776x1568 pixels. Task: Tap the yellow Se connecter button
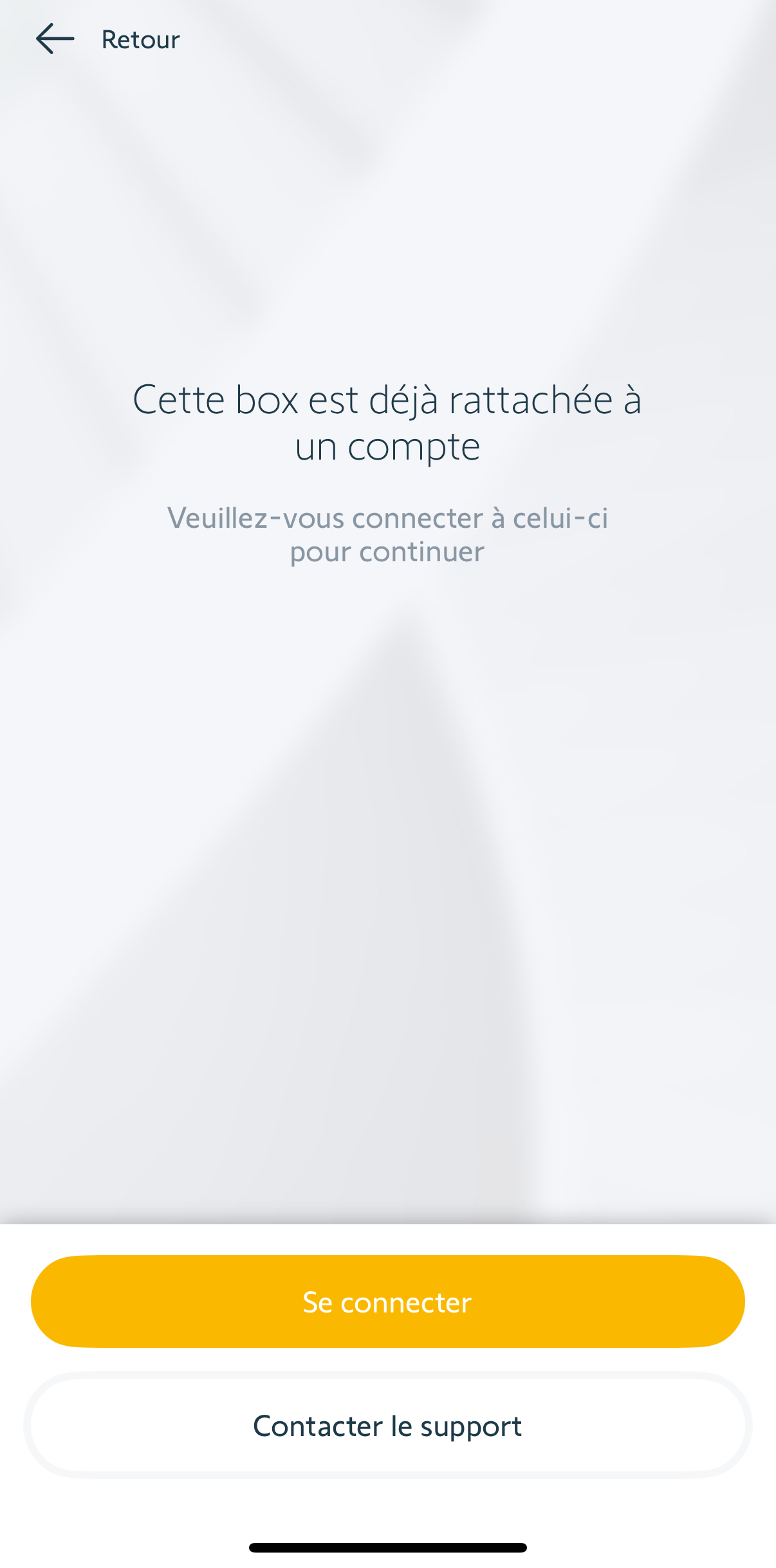pos(388,1302)
